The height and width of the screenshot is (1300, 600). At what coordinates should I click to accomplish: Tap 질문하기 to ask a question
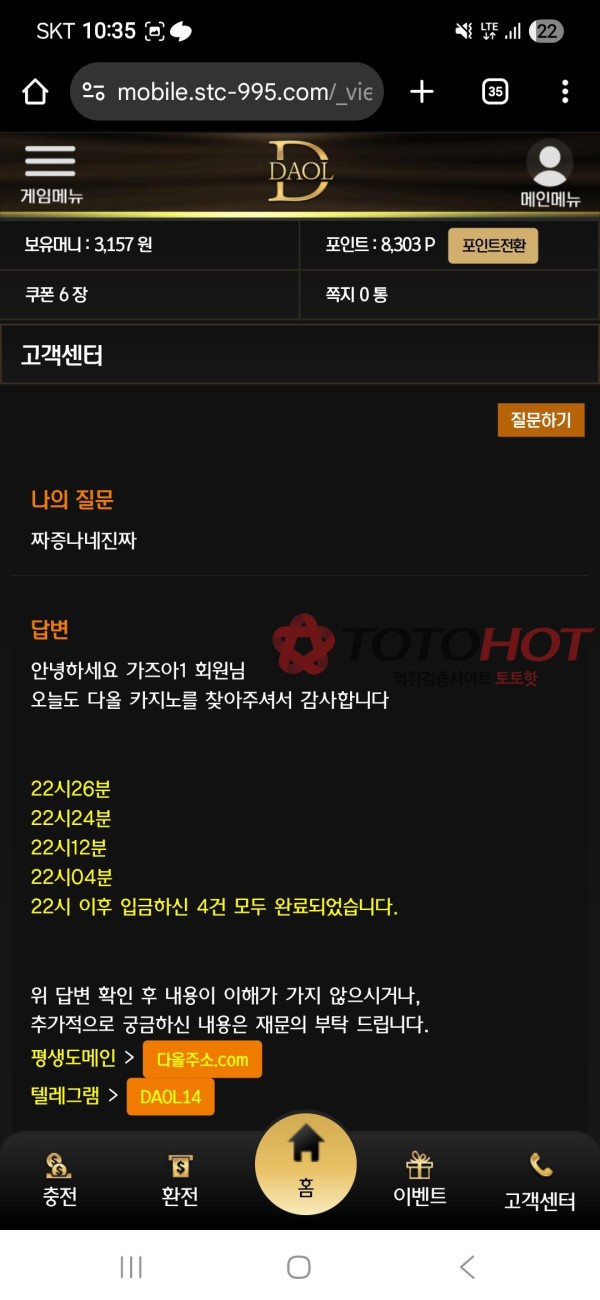[540, 421]
